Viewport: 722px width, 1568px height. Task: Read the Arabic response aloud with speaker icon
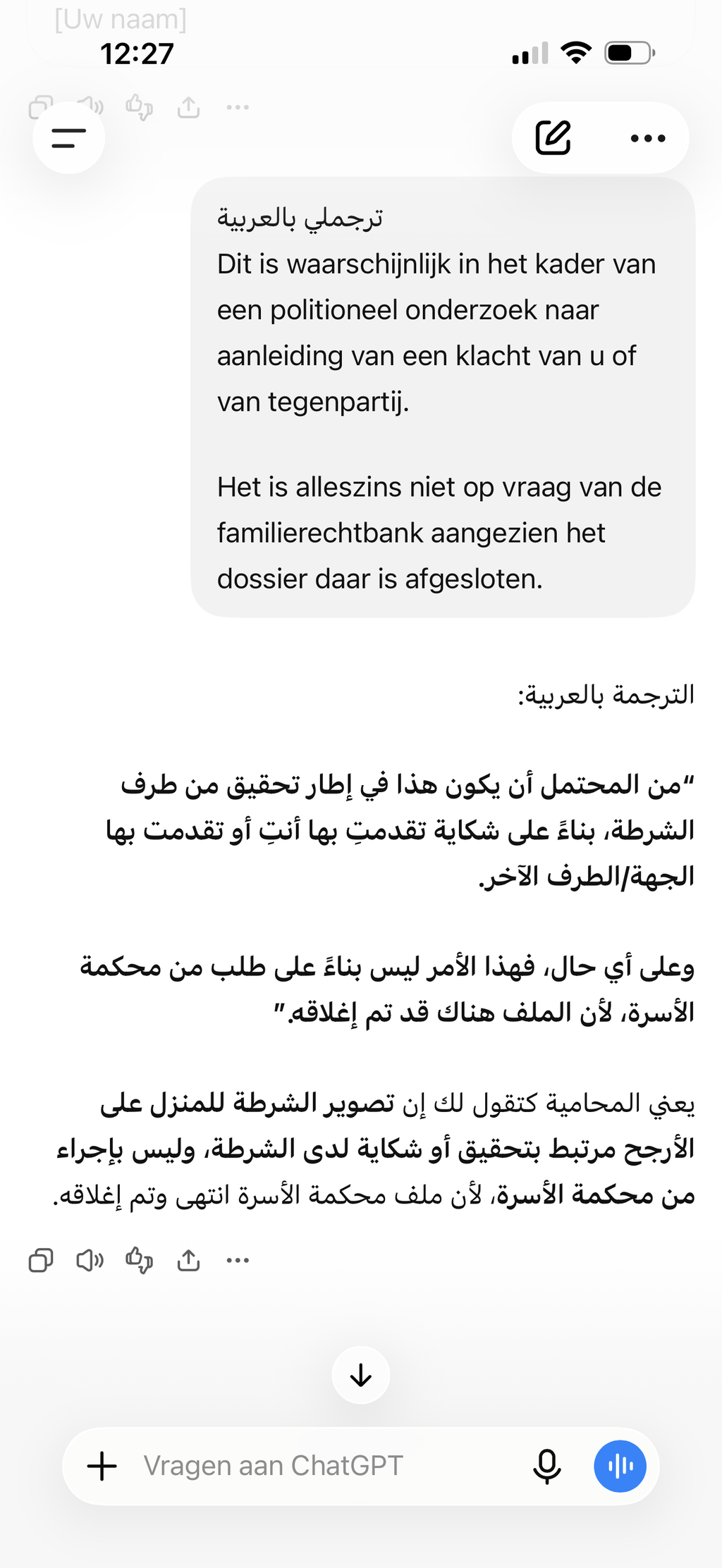(x=90, y=1260)
